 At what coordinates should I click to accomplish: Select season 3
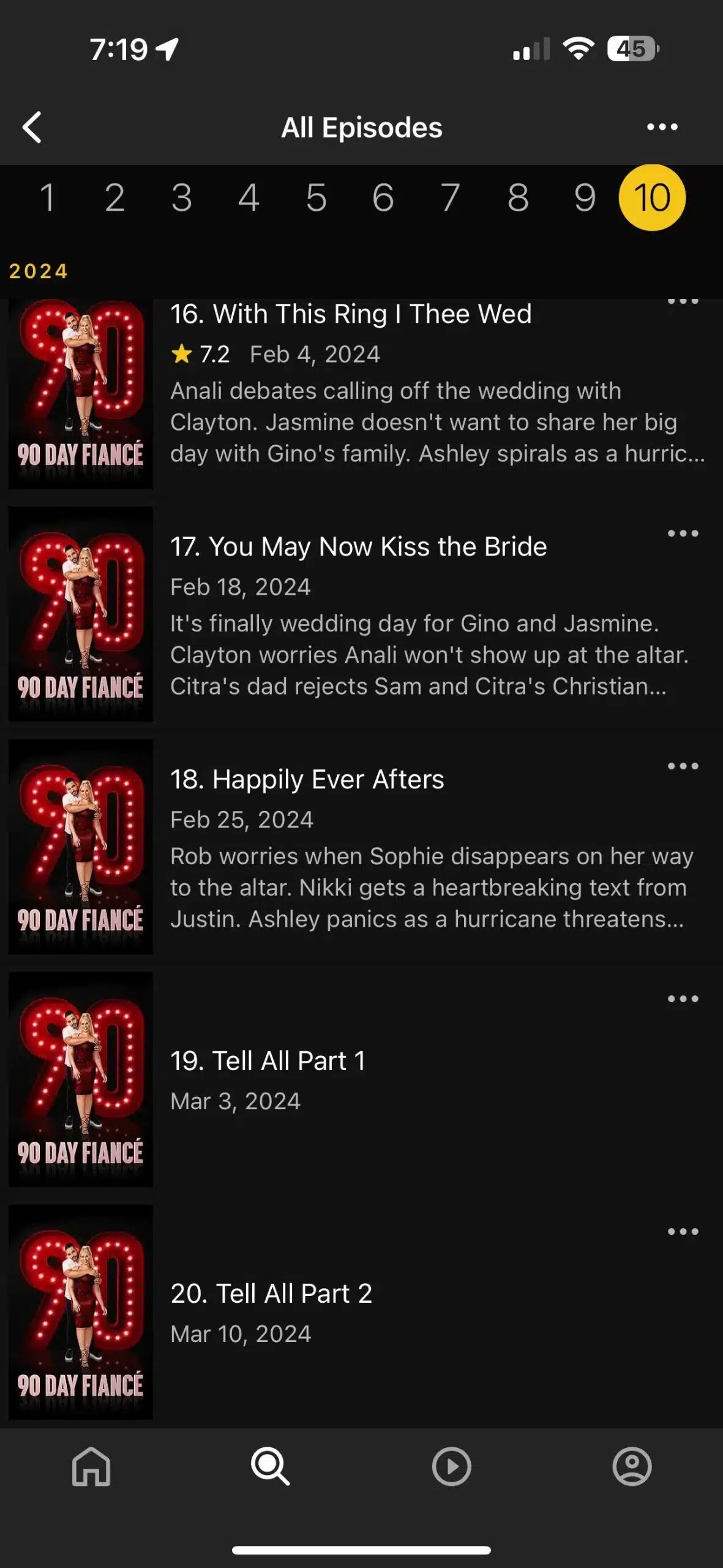pyautogui.click(x=181, y=198)
